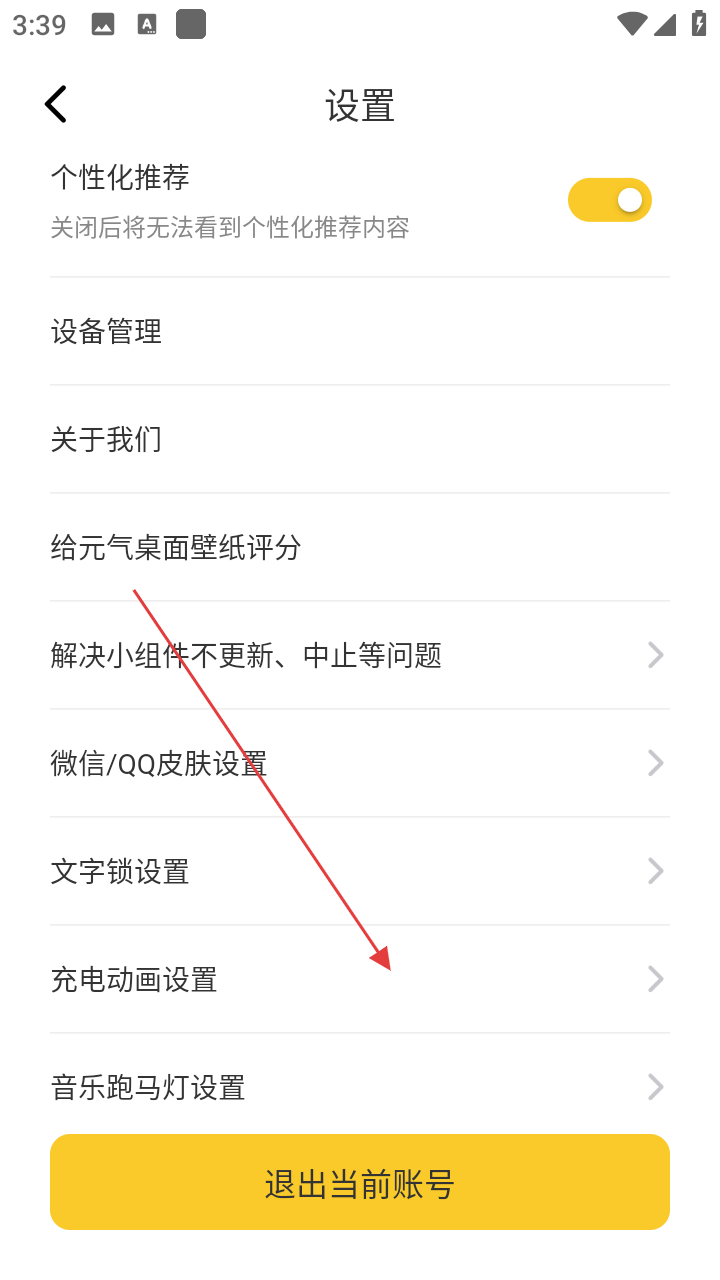This screenshot has width=720, height=1280.
Task: Open 微信/QQ皮肤设置
Action: pyautogui.click(x=359, y=764)
